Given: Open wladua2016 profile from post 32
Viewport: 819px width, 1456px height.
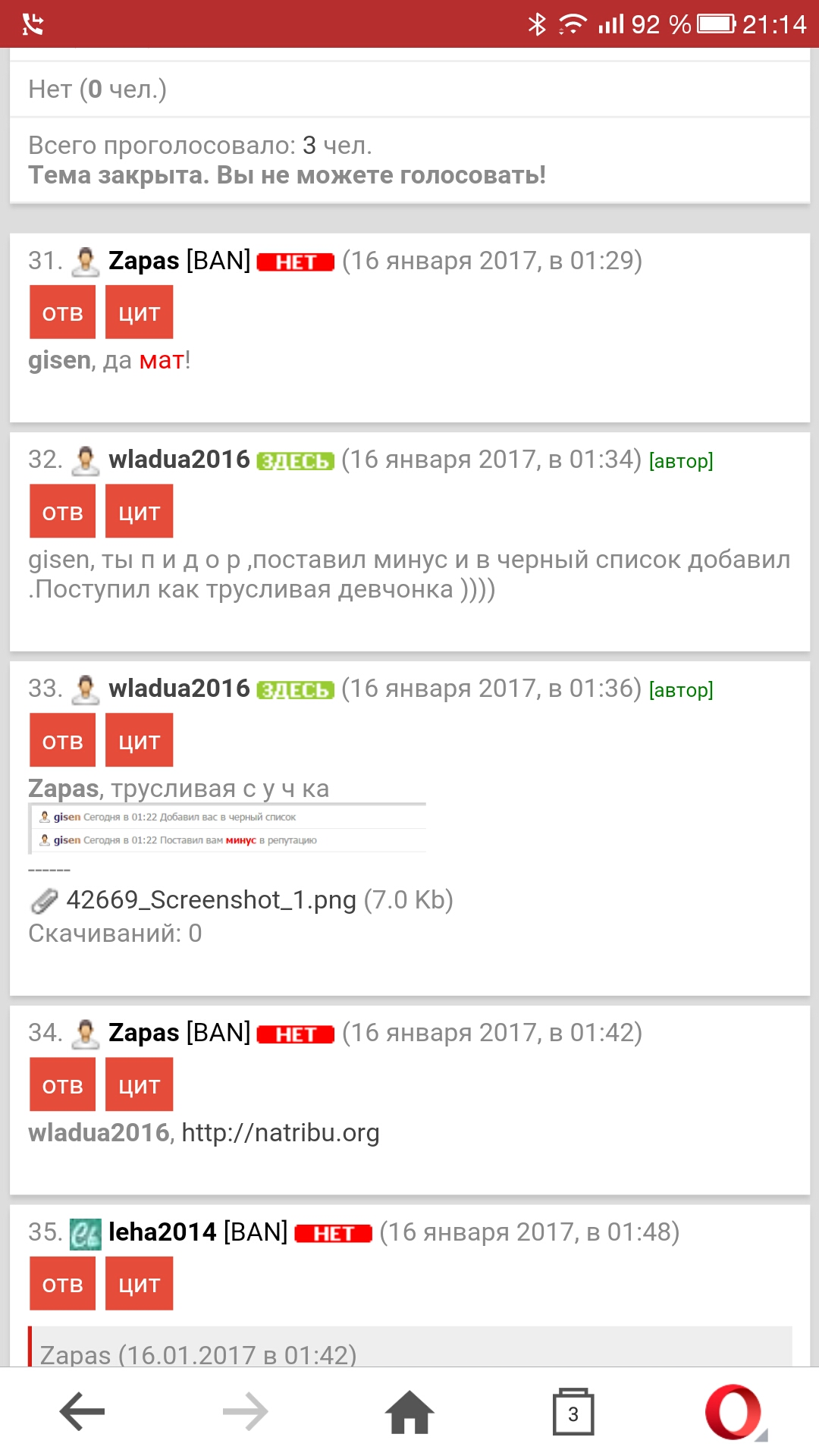Looking at the screenshot, I should pos(179,460).
